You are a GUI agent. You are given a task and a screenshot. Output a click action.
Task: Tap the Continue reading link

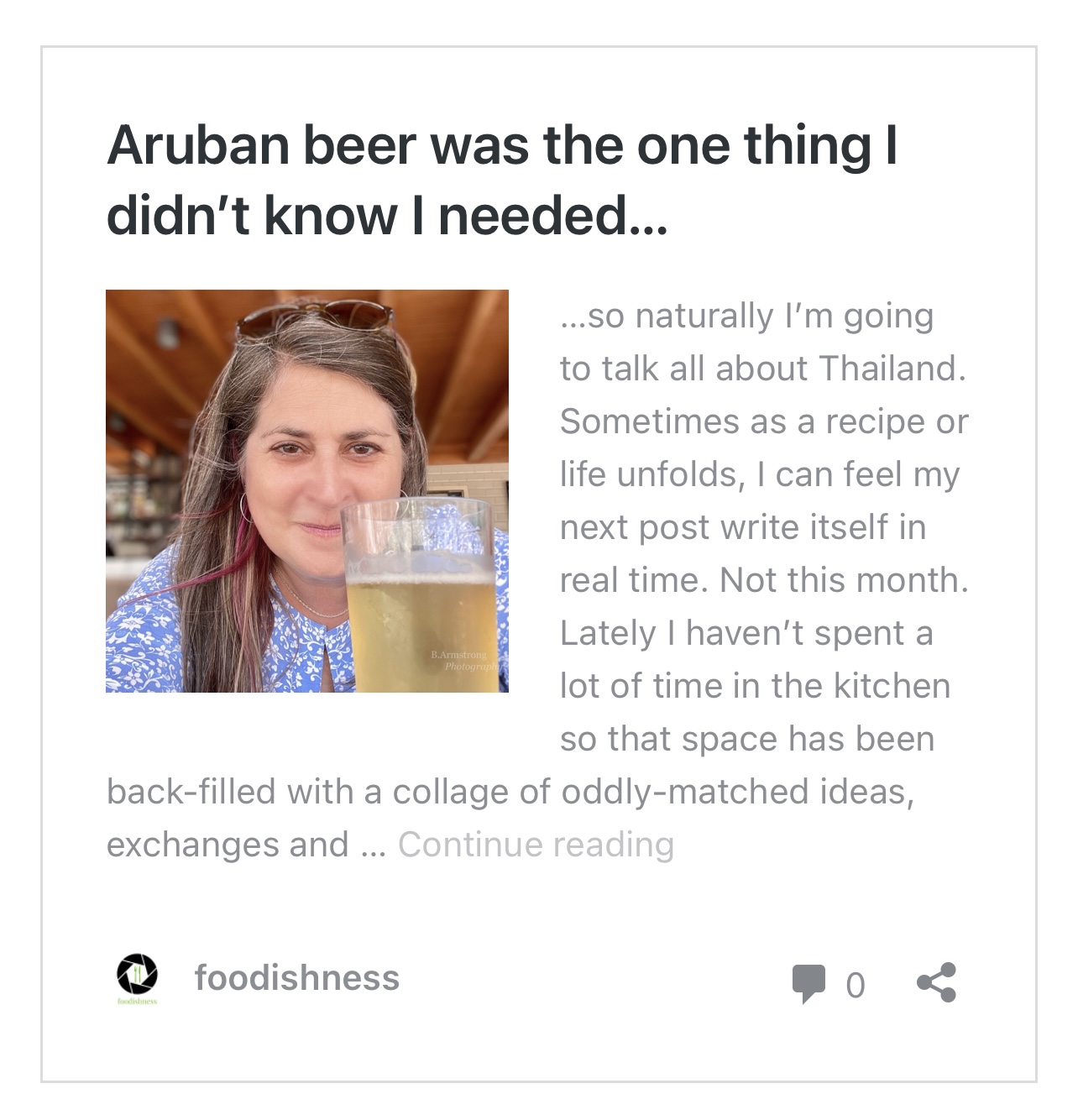click(x=536, y=845)
